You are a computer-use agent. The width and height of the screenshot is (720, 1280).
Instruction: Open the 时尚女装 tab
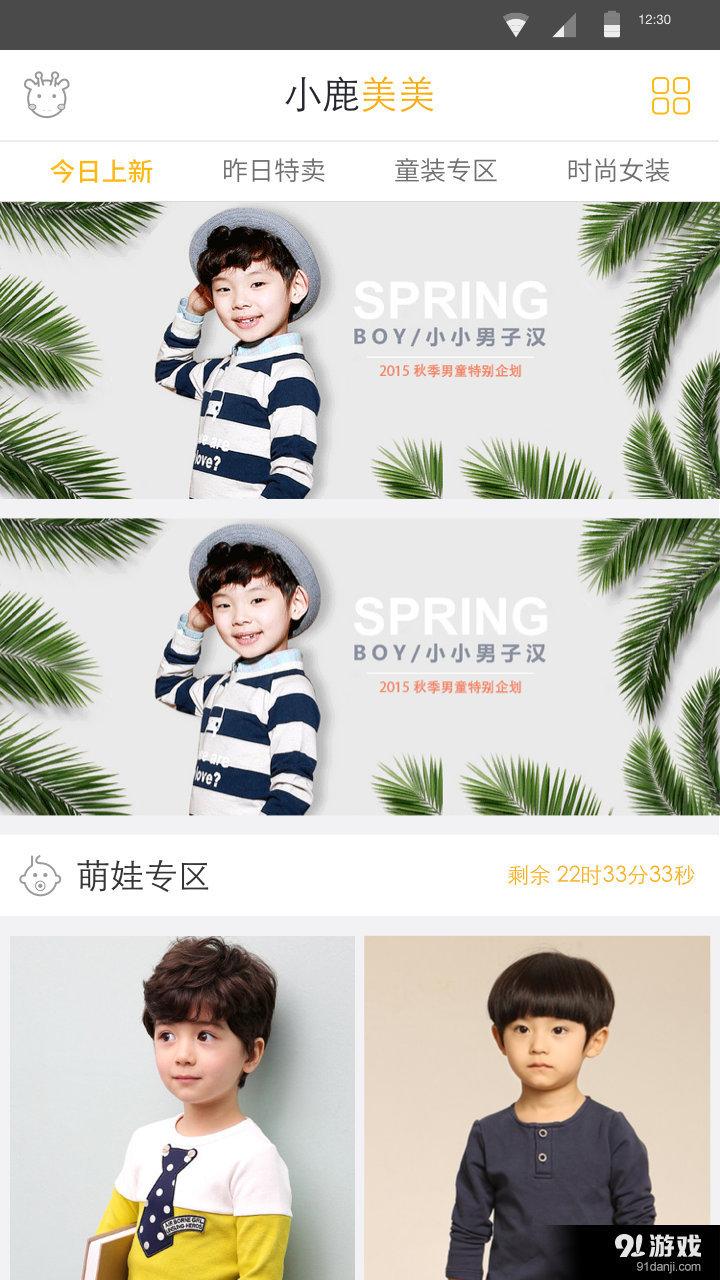(x=618, y=171)
